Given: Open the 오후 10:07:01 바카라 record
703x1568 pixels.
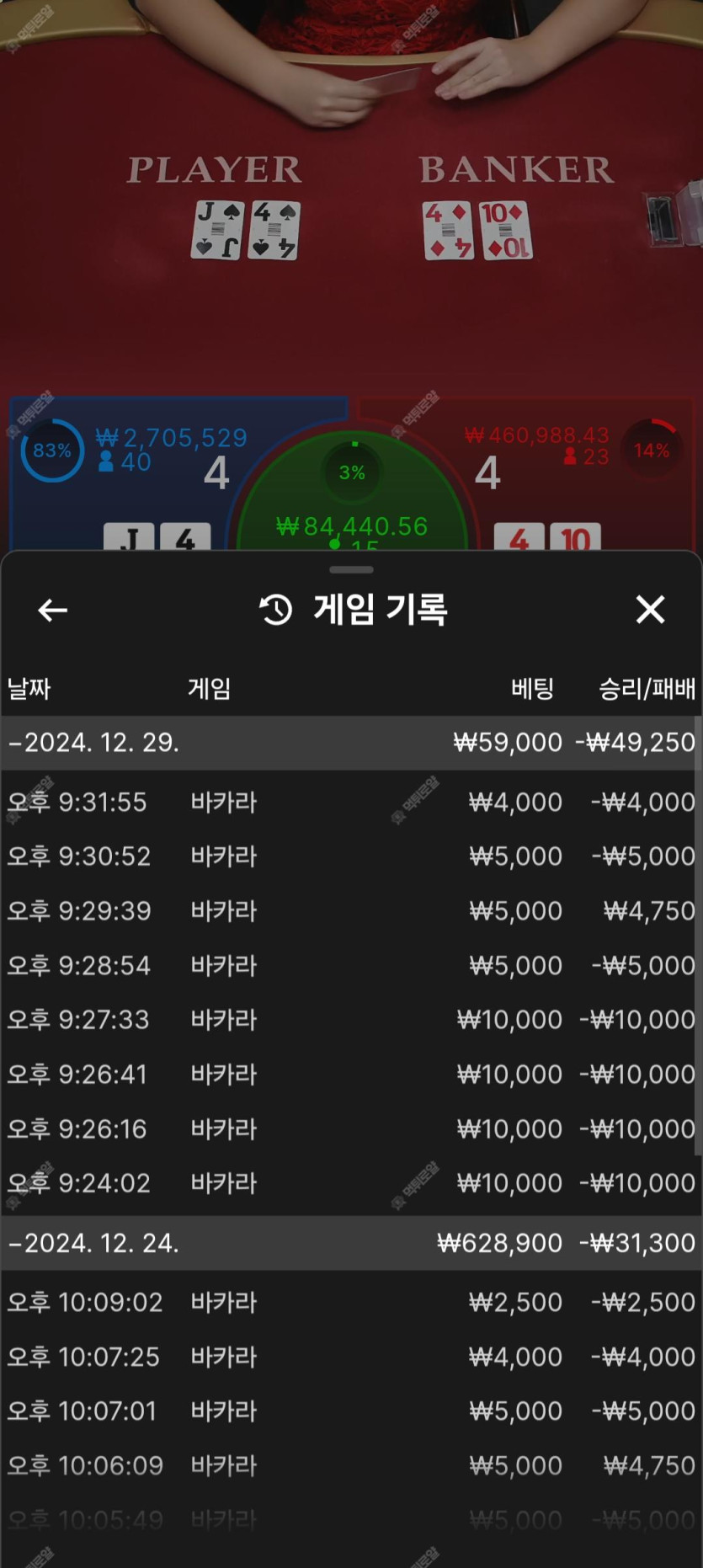Looking at the screenshot, I should pos(350,1411).
